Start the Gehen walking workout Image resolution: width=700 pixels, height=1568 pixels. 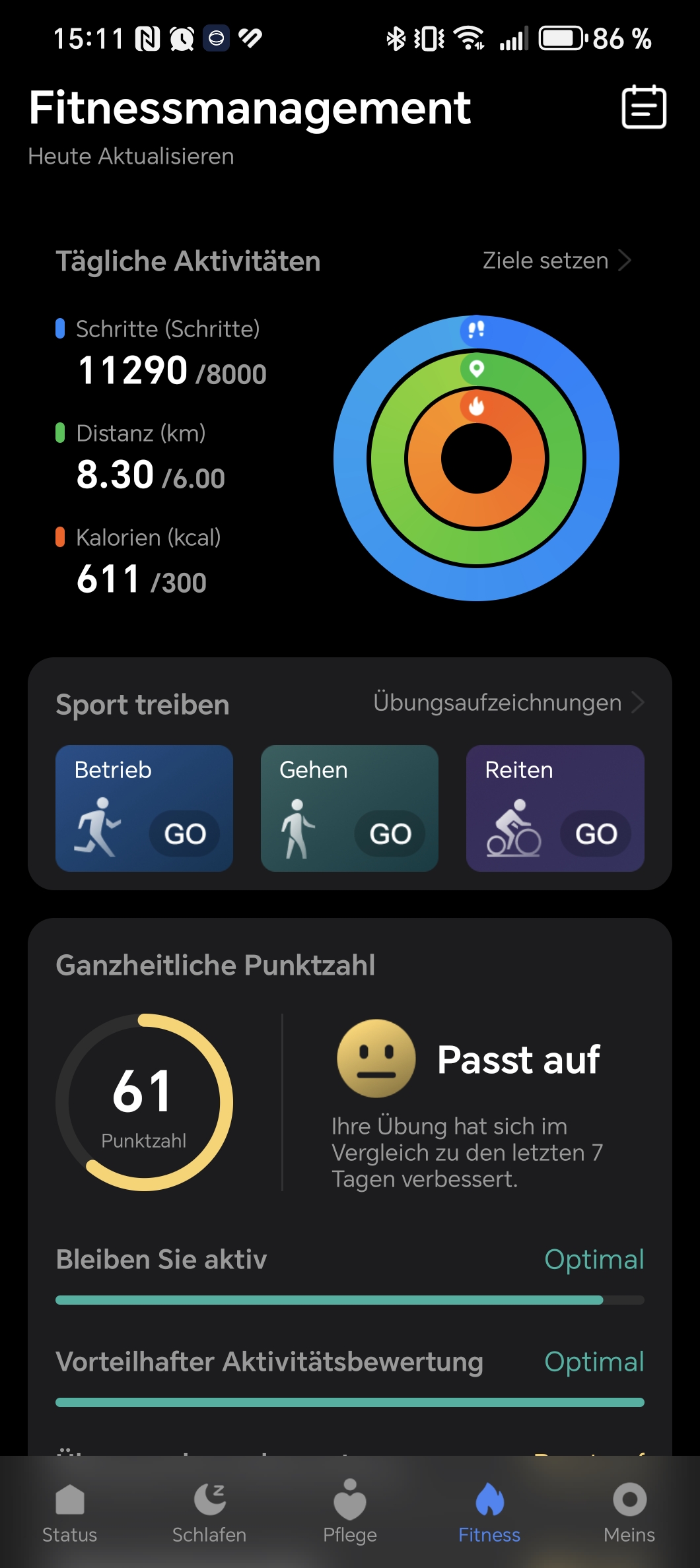(390, 833)
